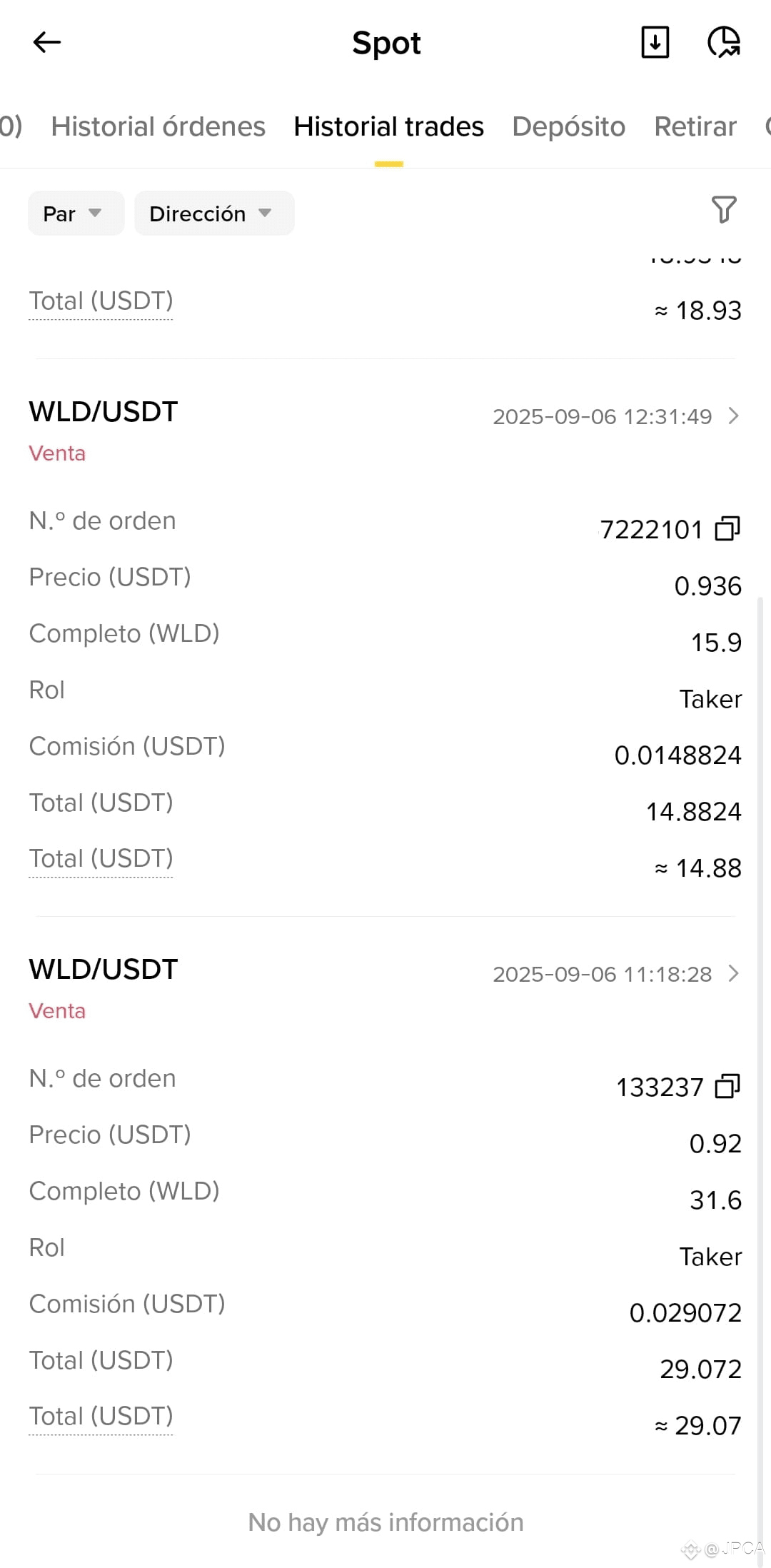Open trade details from 12:31:49

[733, 416]
